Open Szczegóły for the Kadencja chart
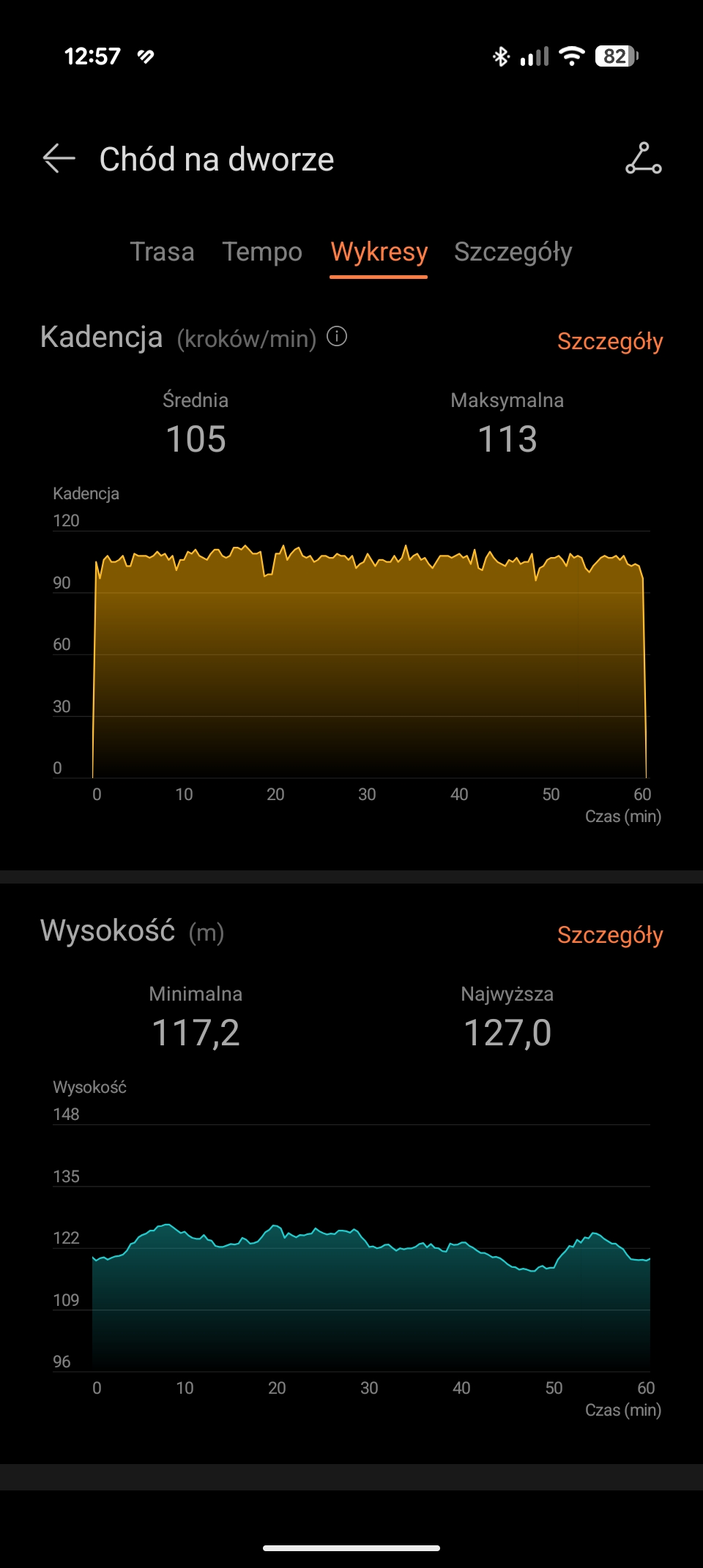The height and width of the screenshot is (1568, 703). point(609,341)
